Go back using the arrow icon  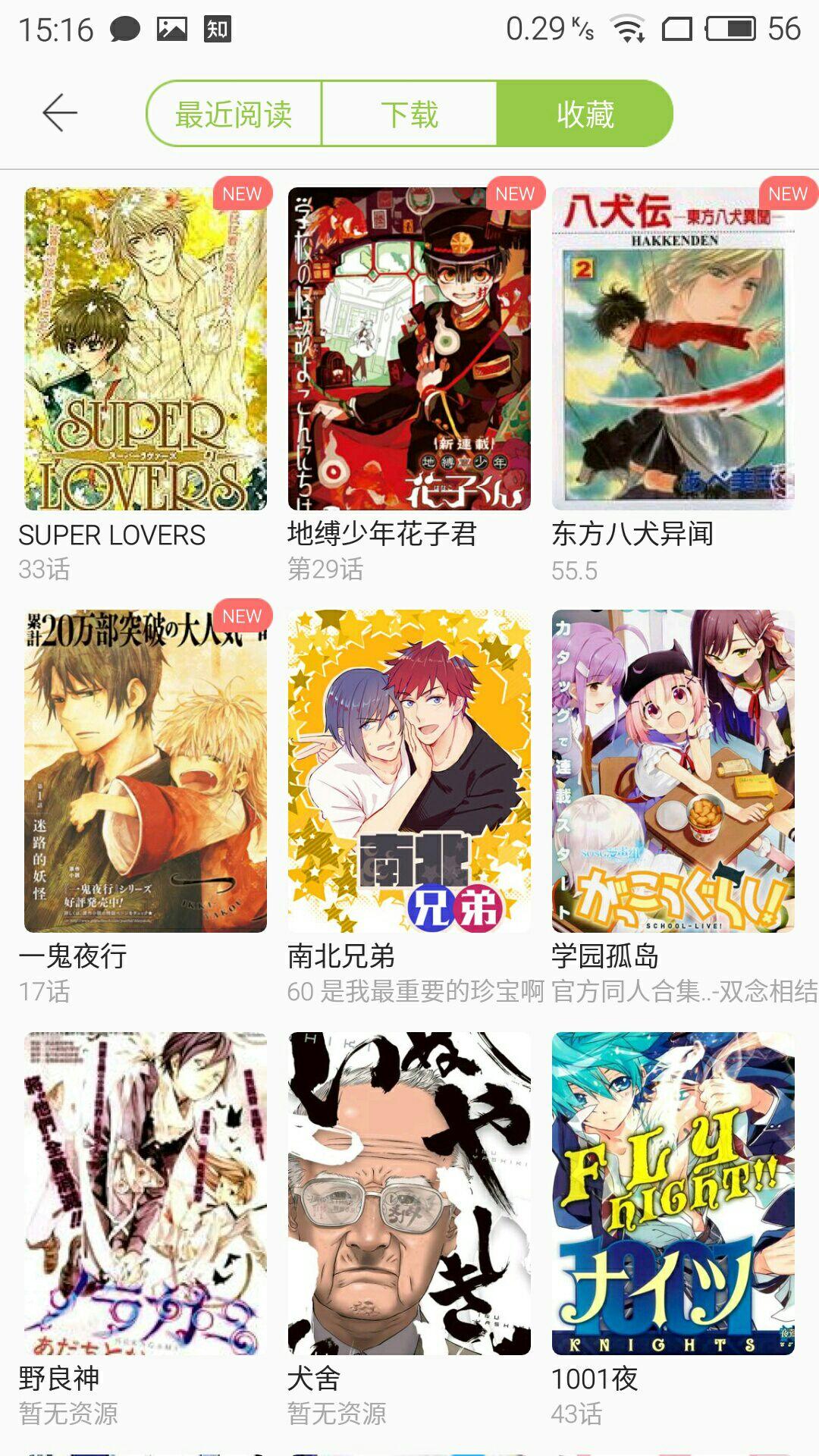[x=60, y=114]
